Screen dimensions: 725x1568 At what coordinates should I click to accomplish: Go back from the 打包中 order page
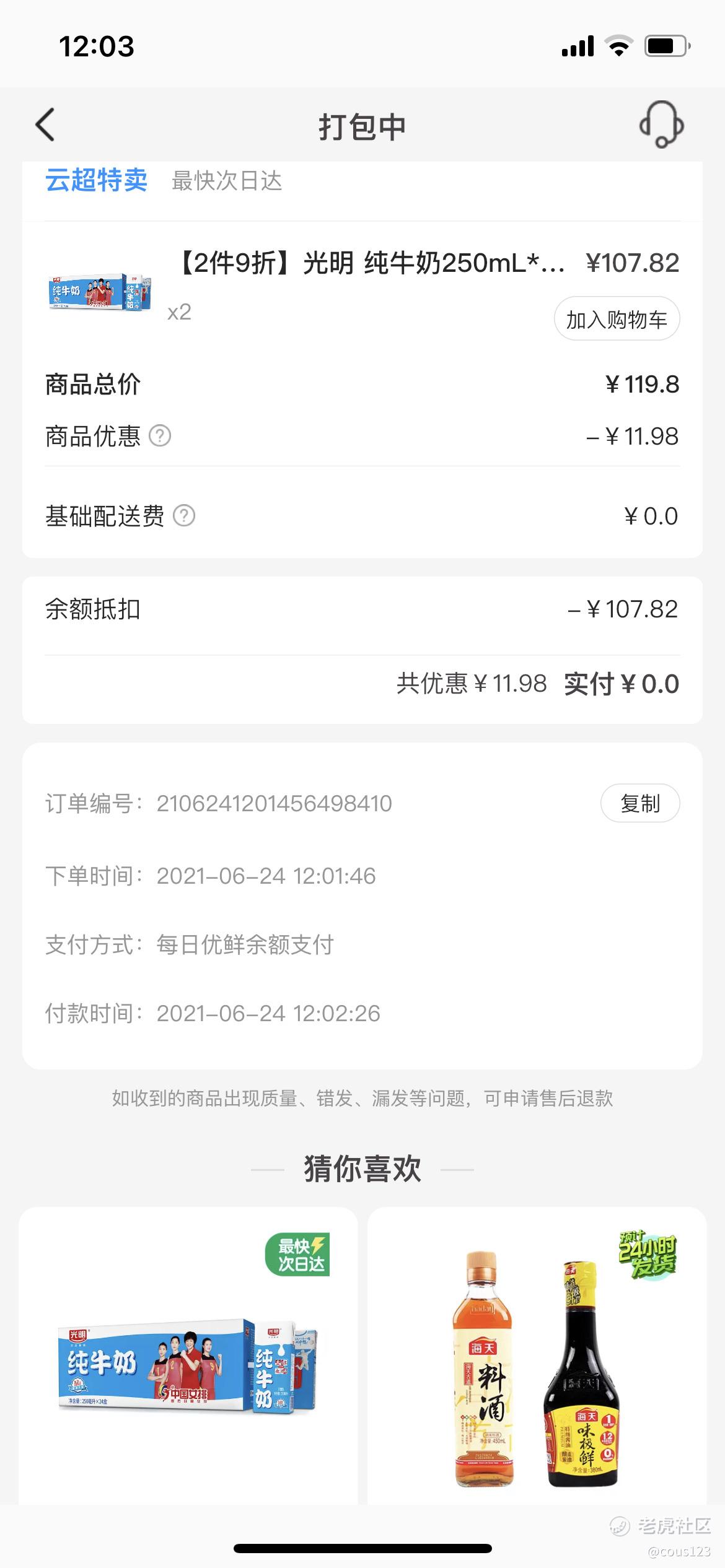[x=45, y=125]
